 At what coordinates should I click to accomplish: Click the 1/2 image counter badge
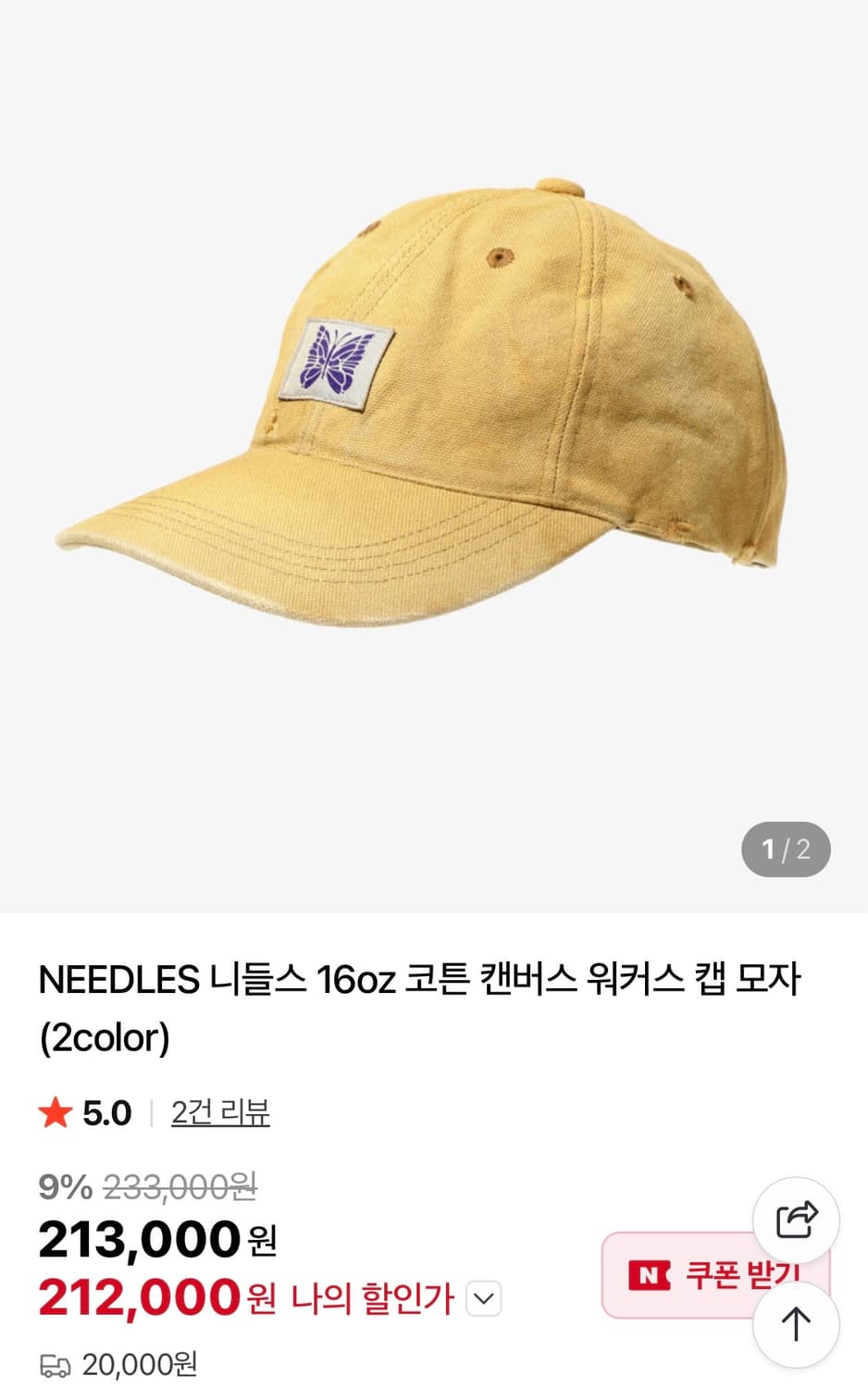point(786,849)
